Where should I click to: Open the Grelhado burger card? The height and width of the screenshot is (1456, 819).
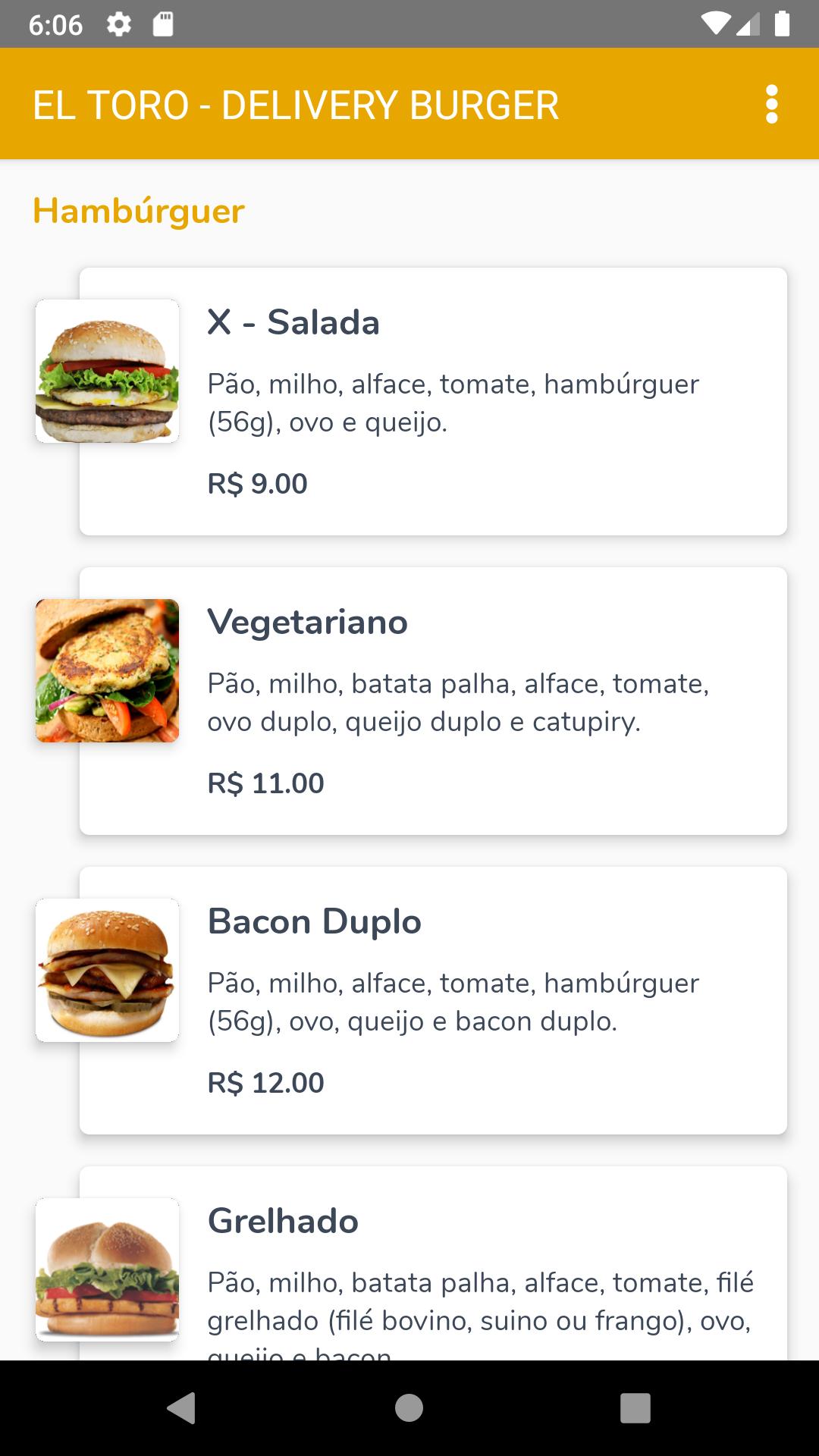click(x=433, y=1263)
